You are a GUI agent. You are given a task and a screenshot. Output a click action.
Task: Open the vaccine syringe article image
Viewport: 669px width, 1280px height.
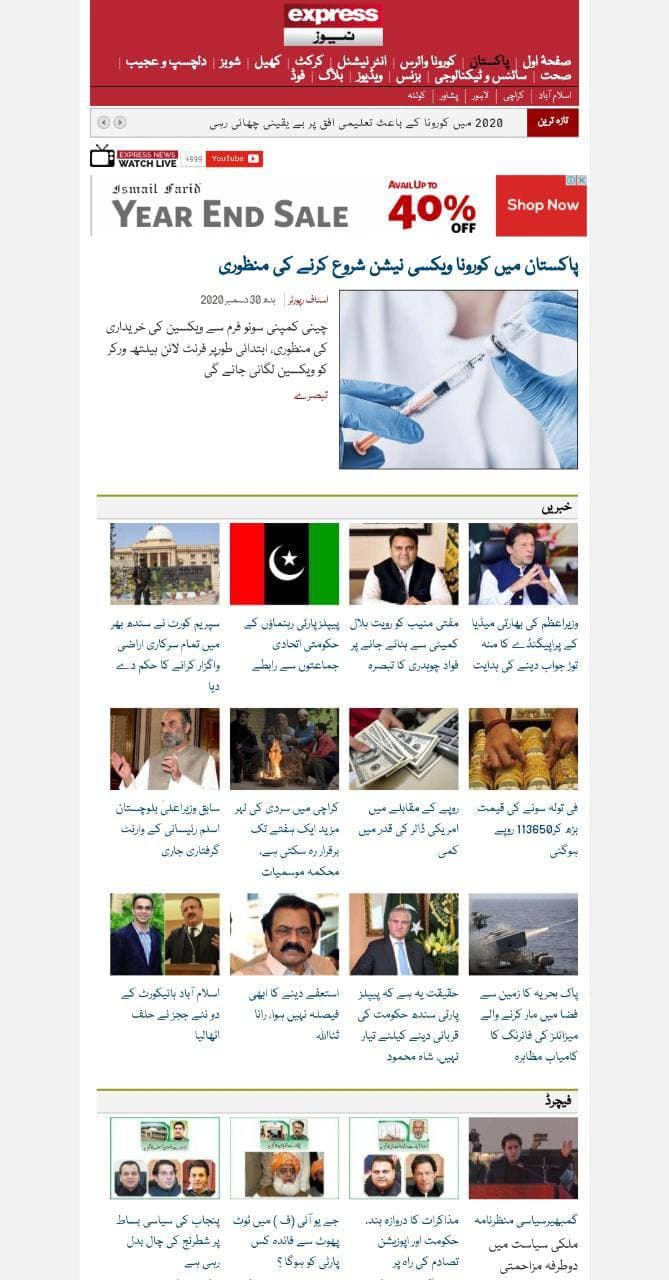click(458, 379)
